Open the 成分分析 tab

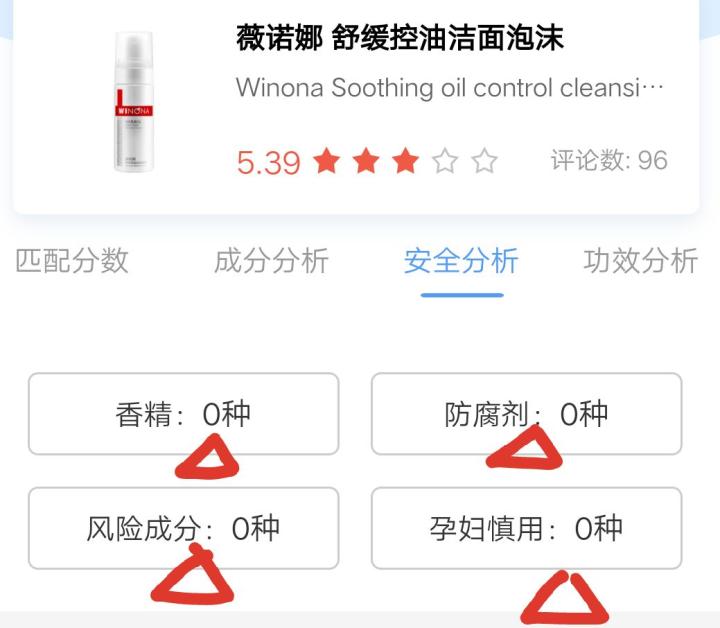click(271, 261)
